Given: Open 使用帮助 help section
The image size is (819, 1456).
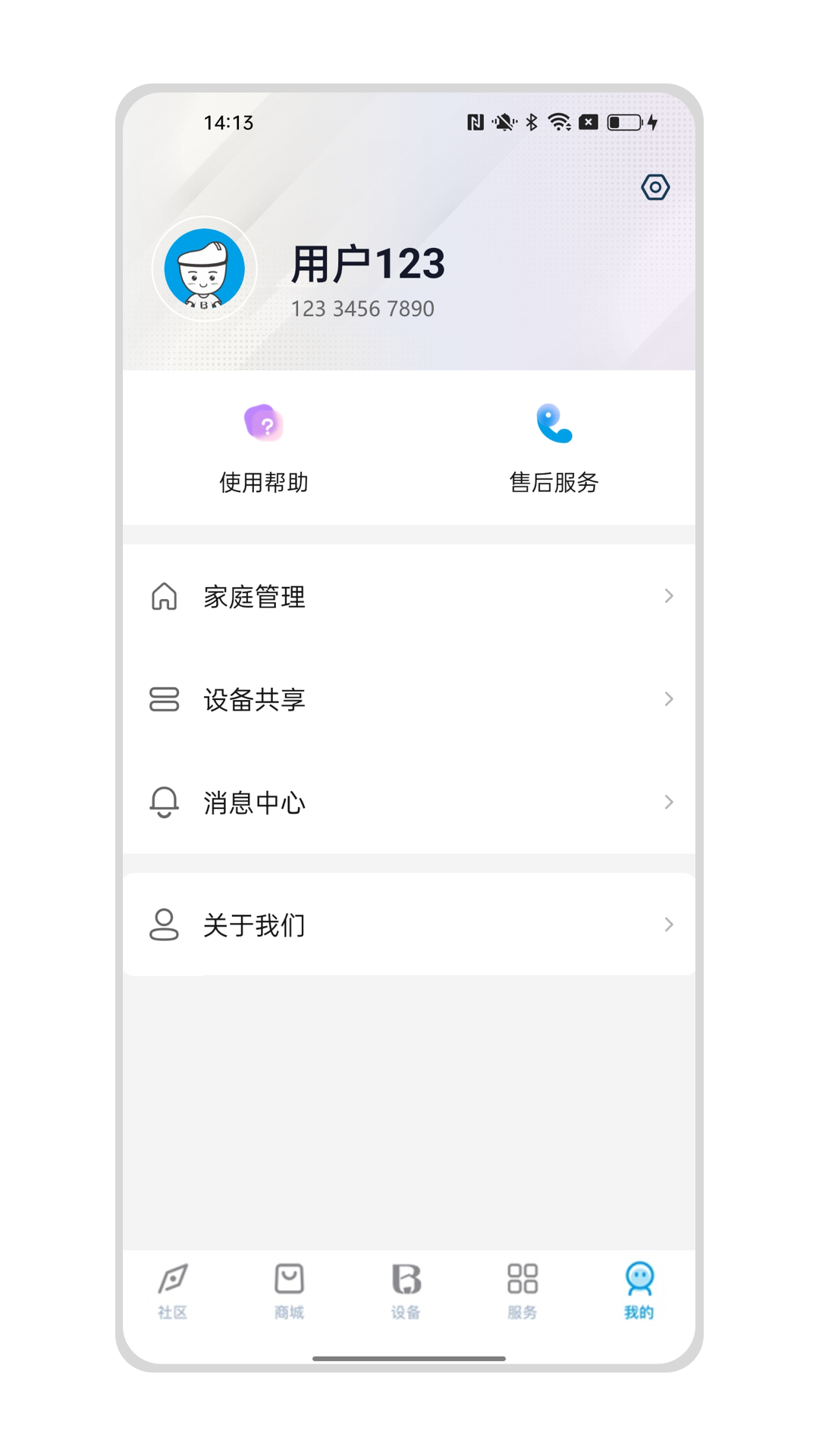Looking at the screenshot, I should pyautogui.click(x=264, y=447).
